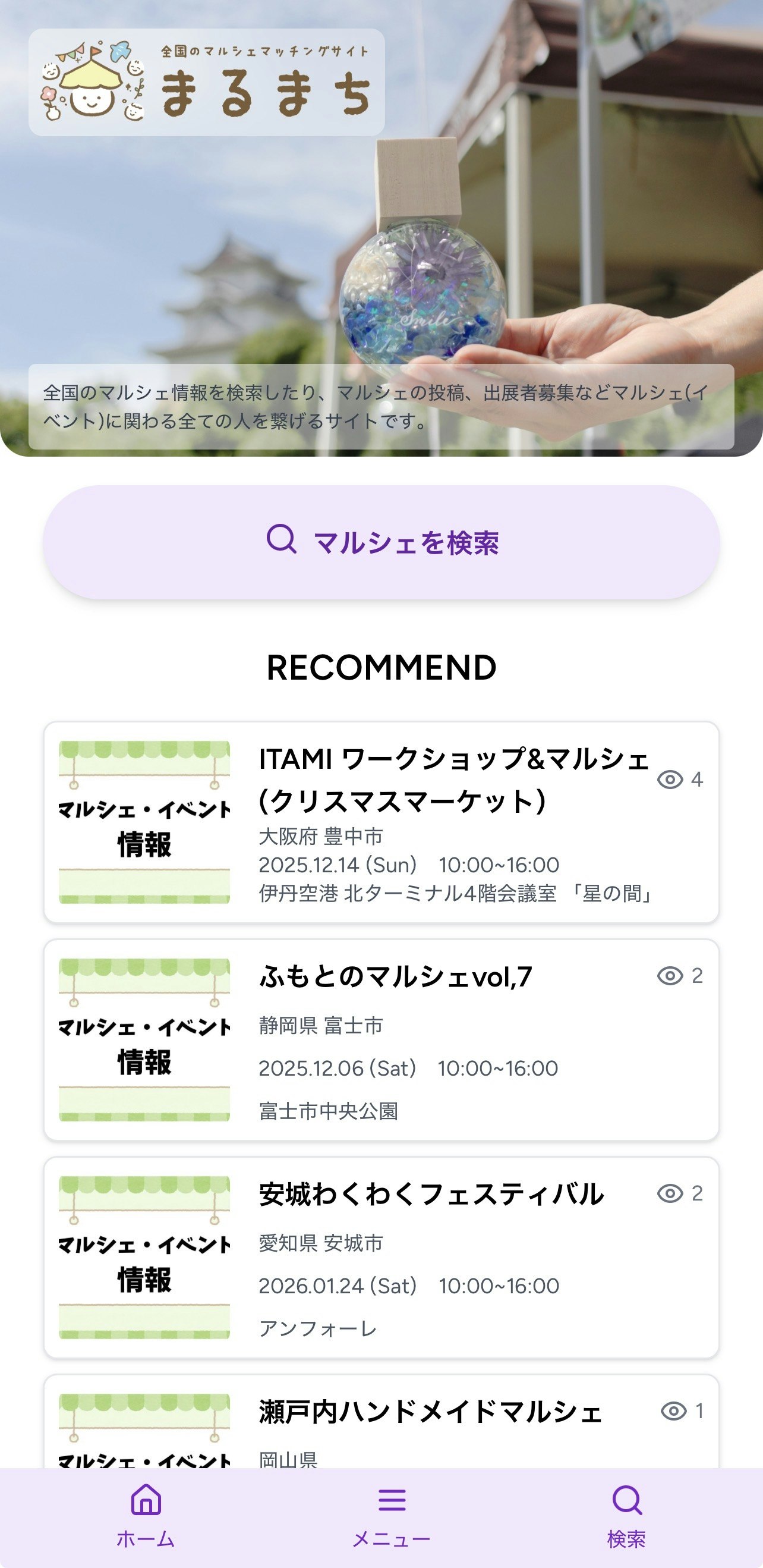View the 安城わくわくフェスティバル event card
Screen dimensions: 763x1568
tap(381, 1257)
